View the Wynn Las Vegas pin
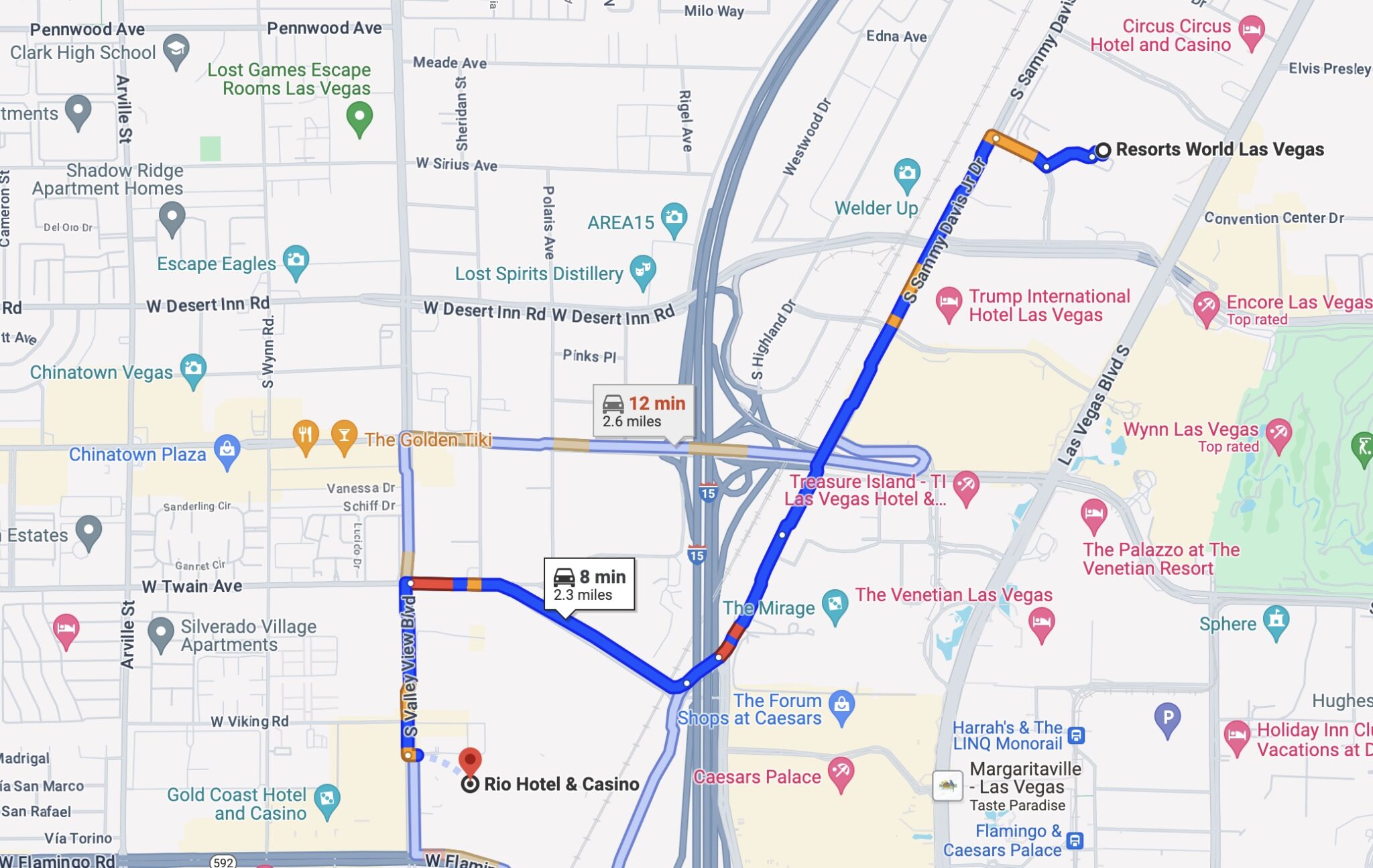The width and height of the screenshot is (1373, 868). [x=1278, y=434]
